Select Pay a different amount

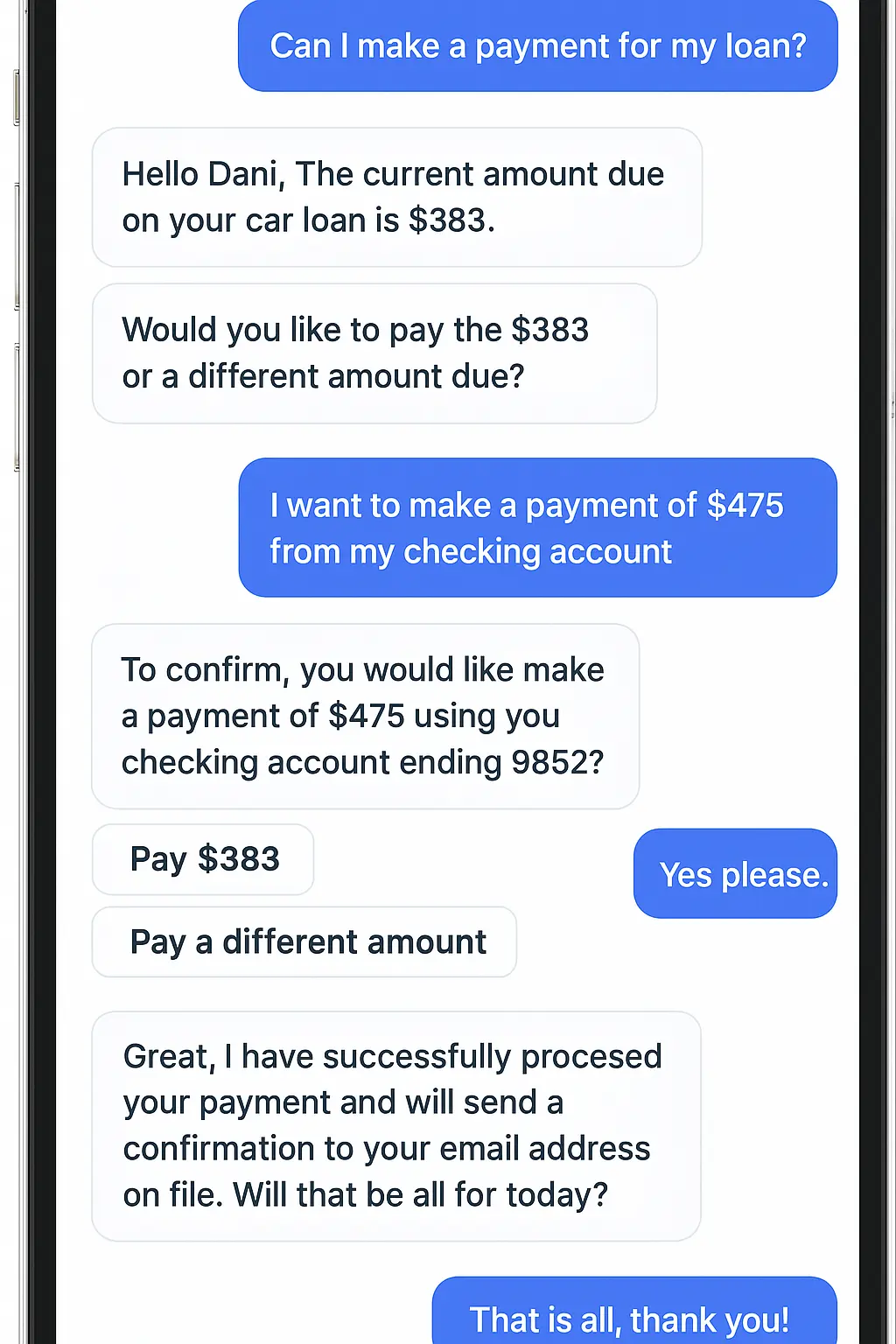coord(304,942)
